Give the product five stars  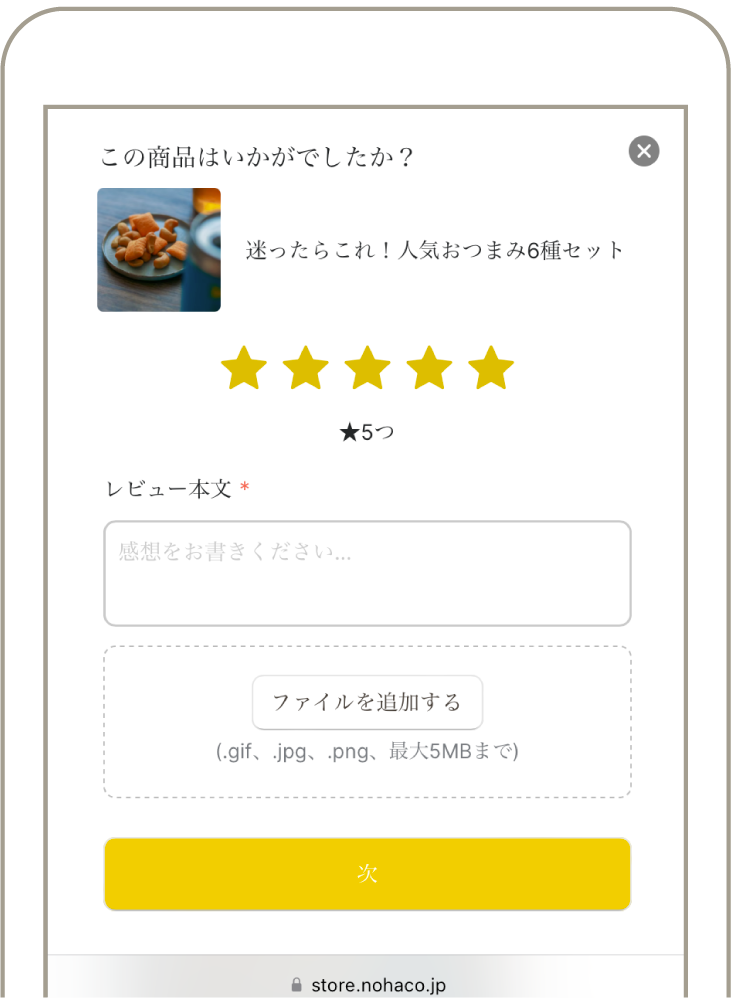491,368
